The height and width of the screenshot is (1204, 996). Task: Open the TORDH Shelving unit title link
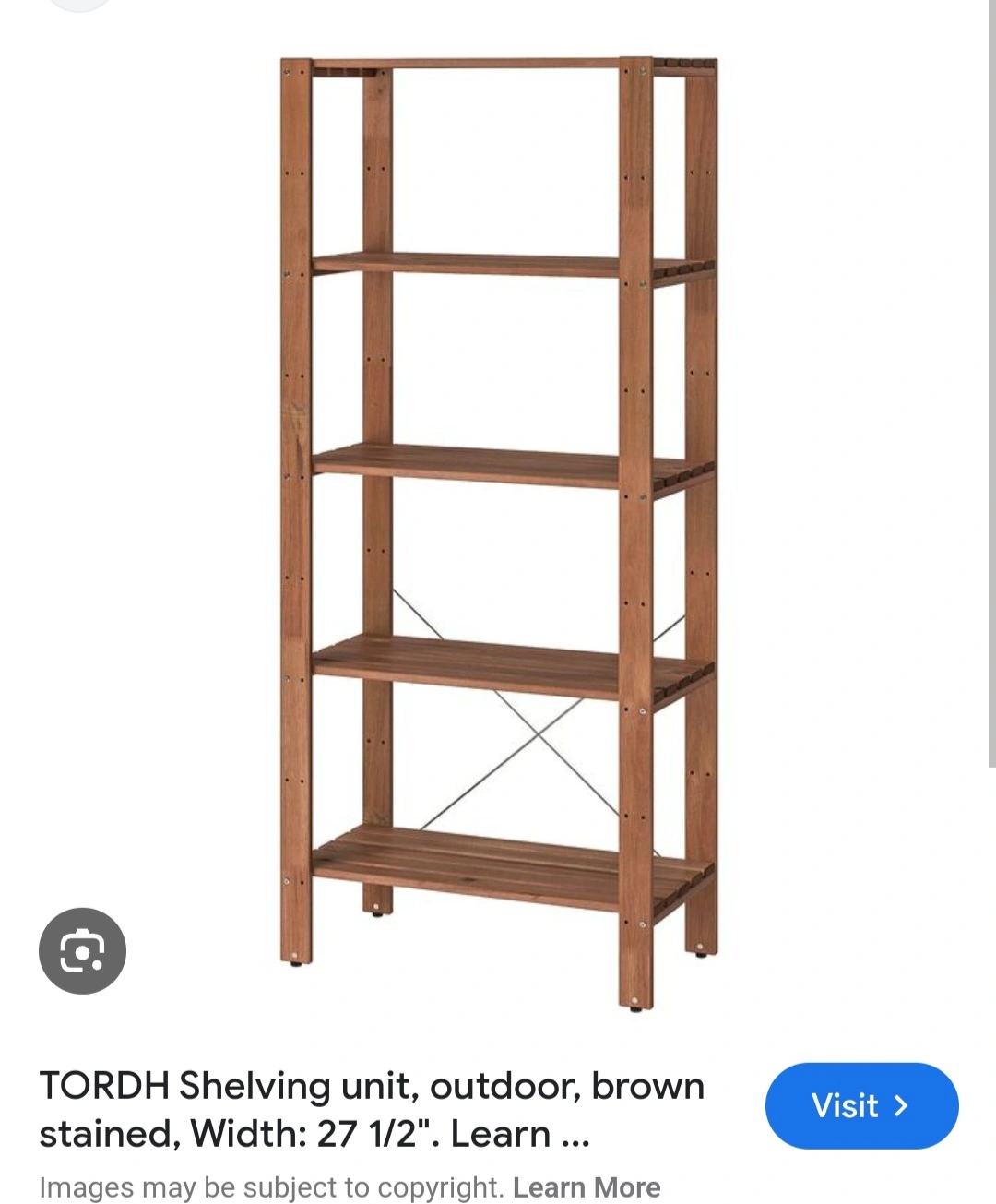(x=372, y=1109)
